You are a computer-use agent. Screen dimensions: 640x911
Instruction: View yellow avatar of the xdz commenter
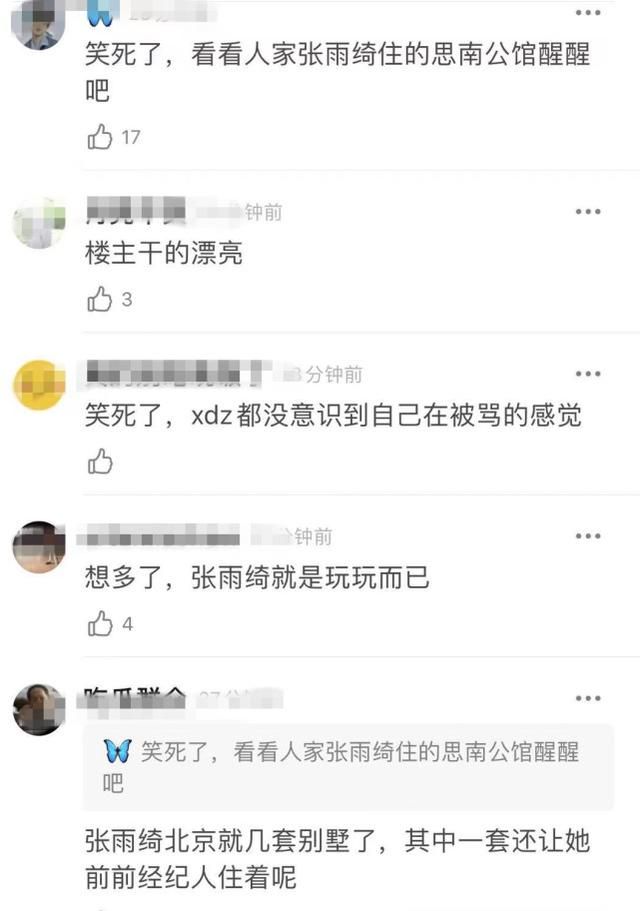[x=39, y=384]
